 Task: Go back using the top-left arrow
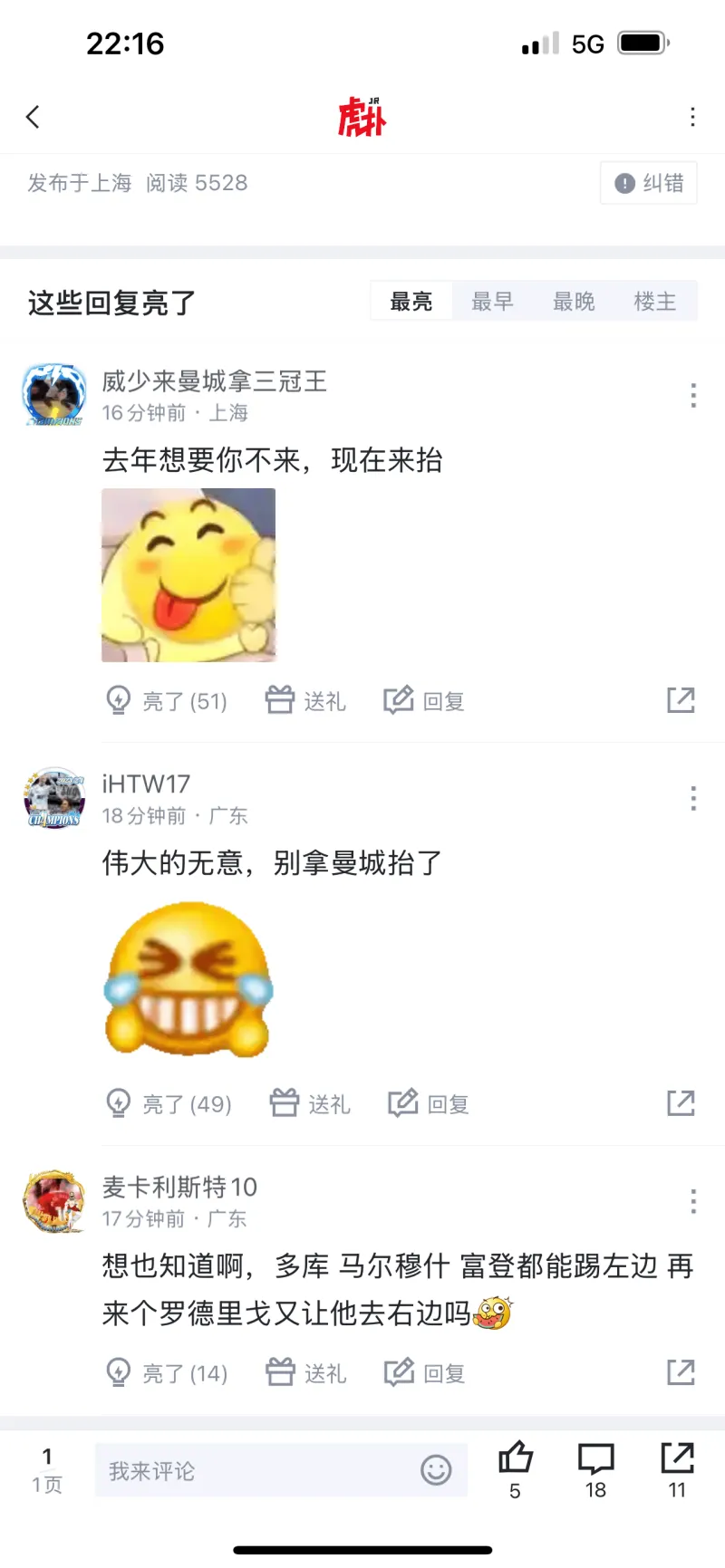tap(34, 117)
